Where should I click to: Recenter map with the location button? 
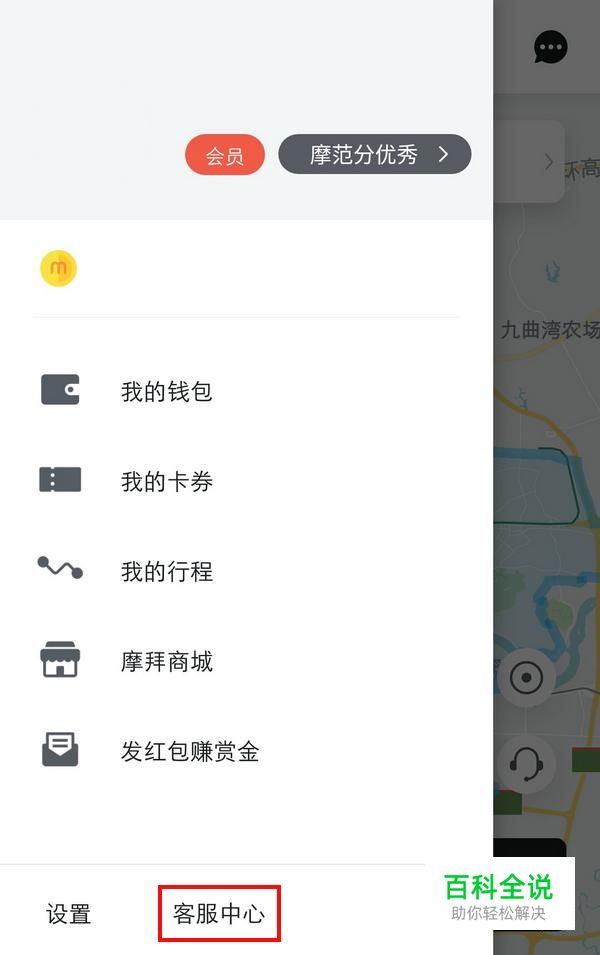click(x=526, y=678)
